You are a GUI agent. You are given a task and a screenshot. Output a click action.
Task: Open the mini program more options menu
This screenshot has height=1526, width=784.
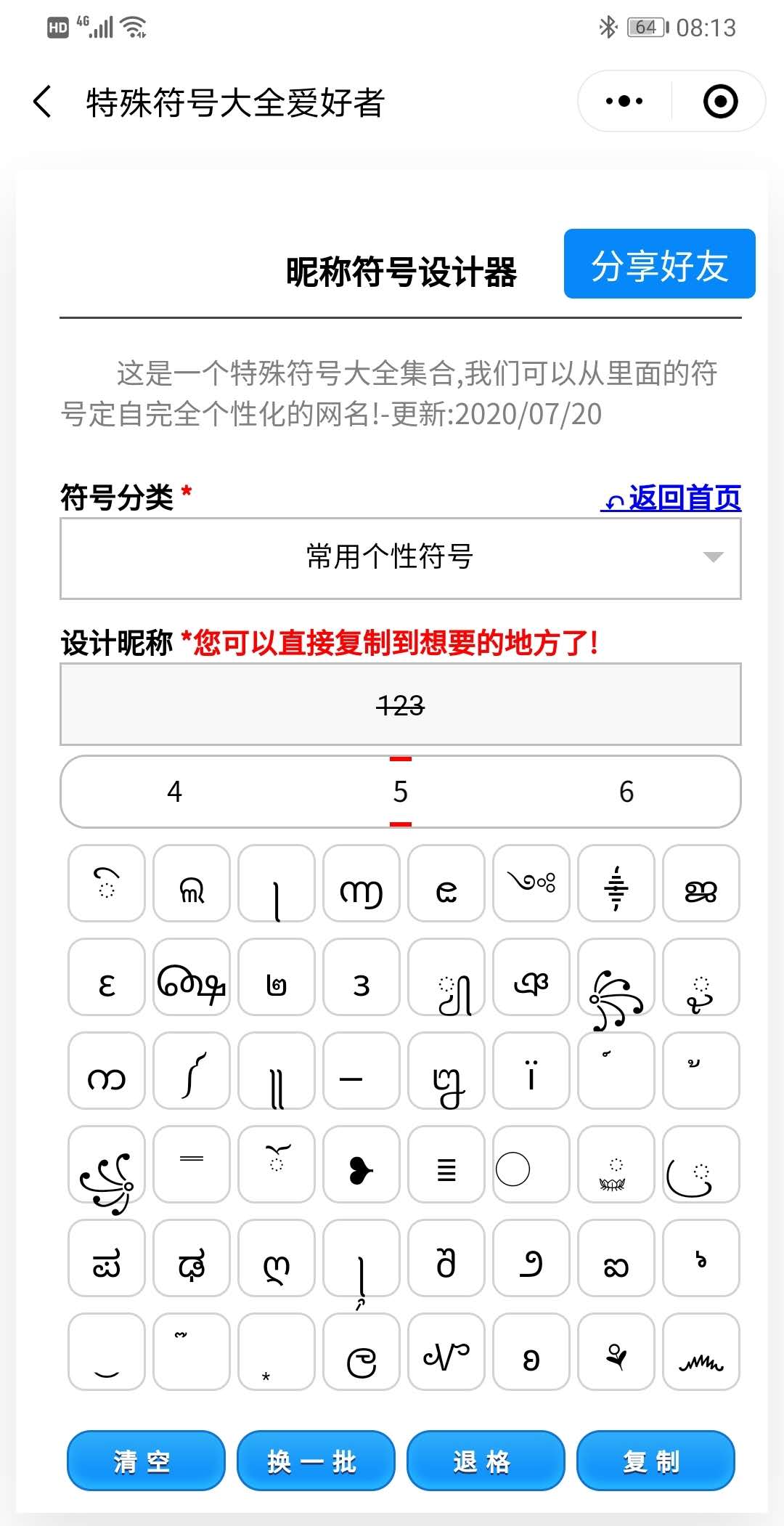[x=624, y=102]
